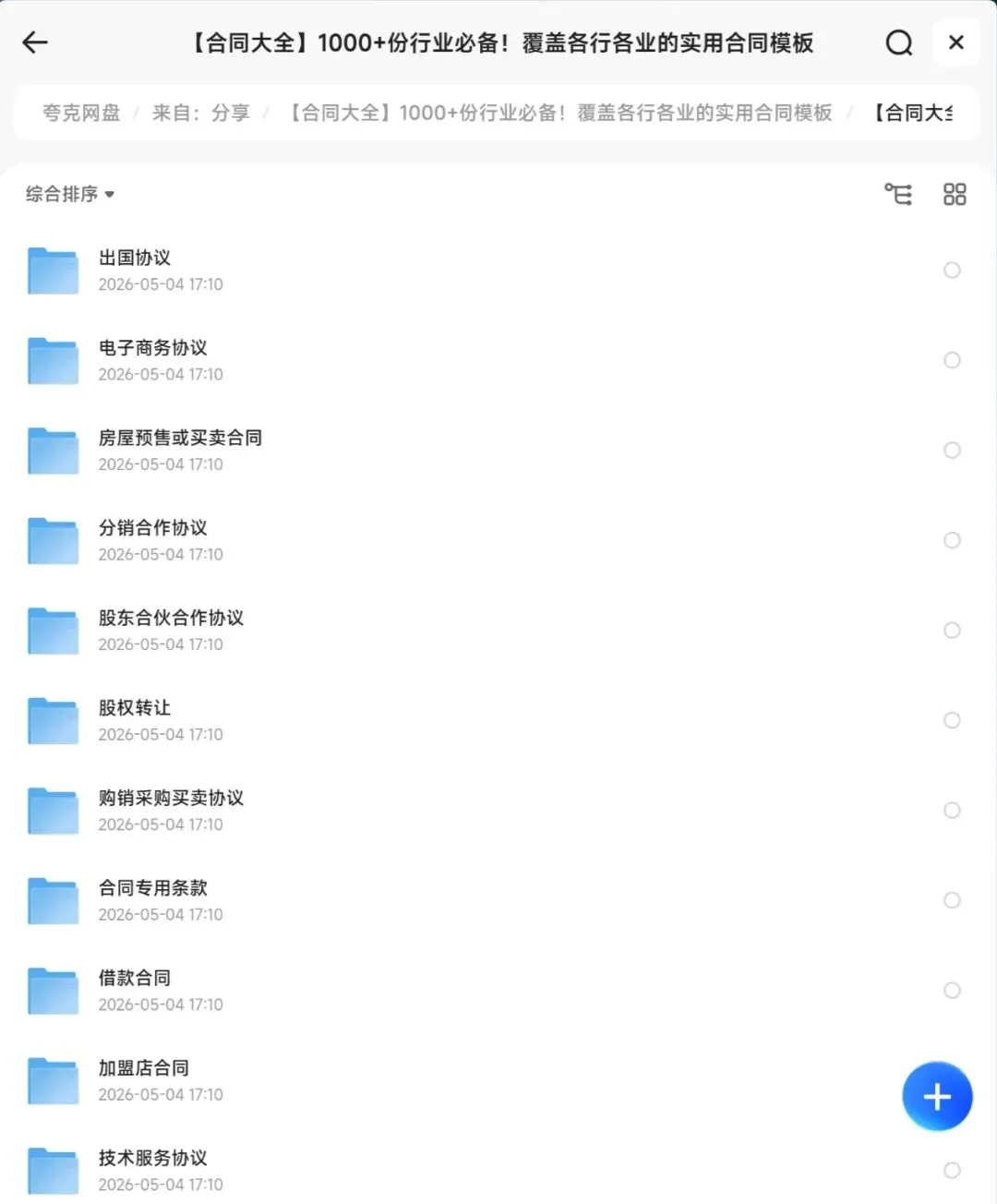
Task: Switch to the tree list view icon
Action: 898,194
